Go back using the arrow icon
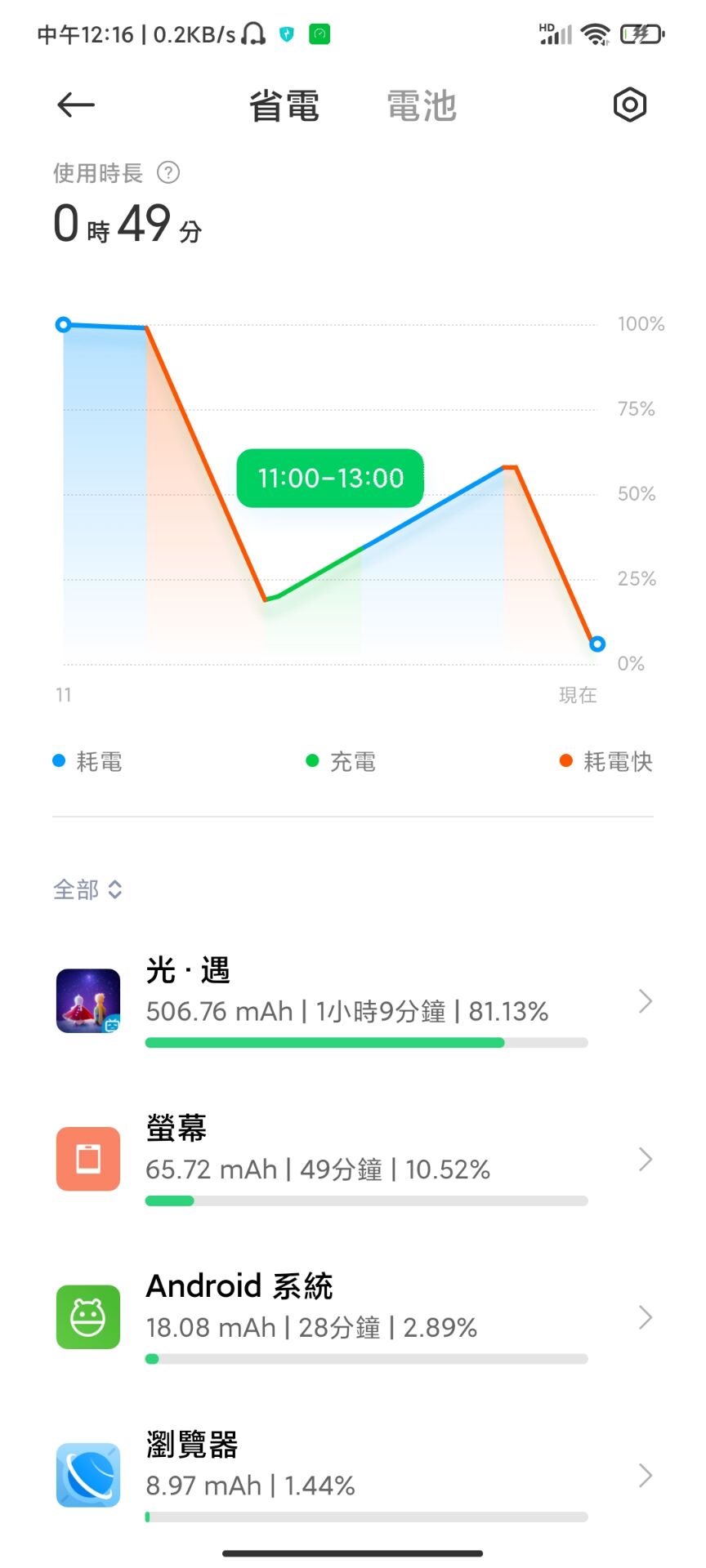The image size is (706, 1568). [76, 105]
